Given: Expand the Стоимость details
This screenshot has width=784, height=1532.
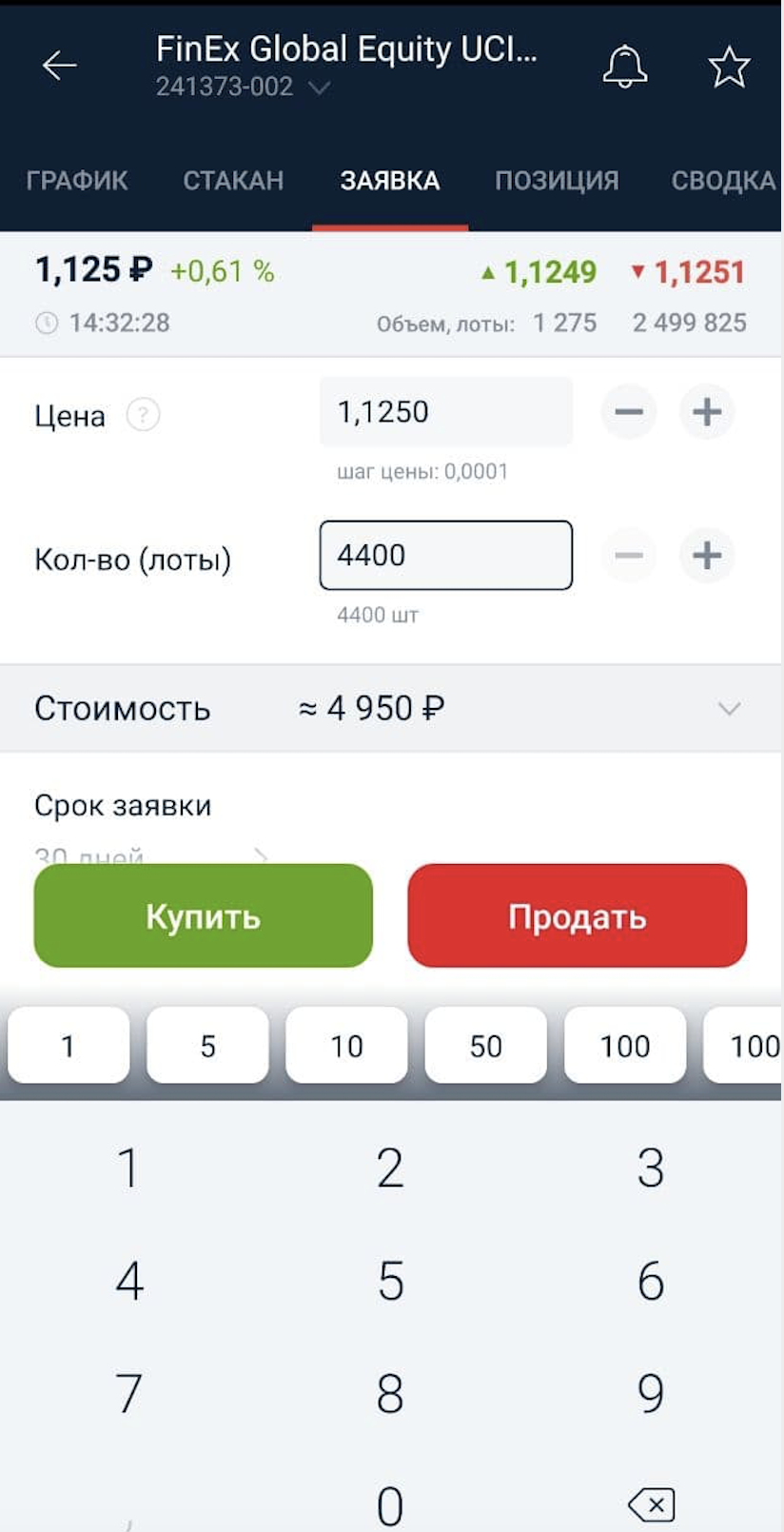Looking at the screenshot, I should pyautogui.click(x=729, y=709).
